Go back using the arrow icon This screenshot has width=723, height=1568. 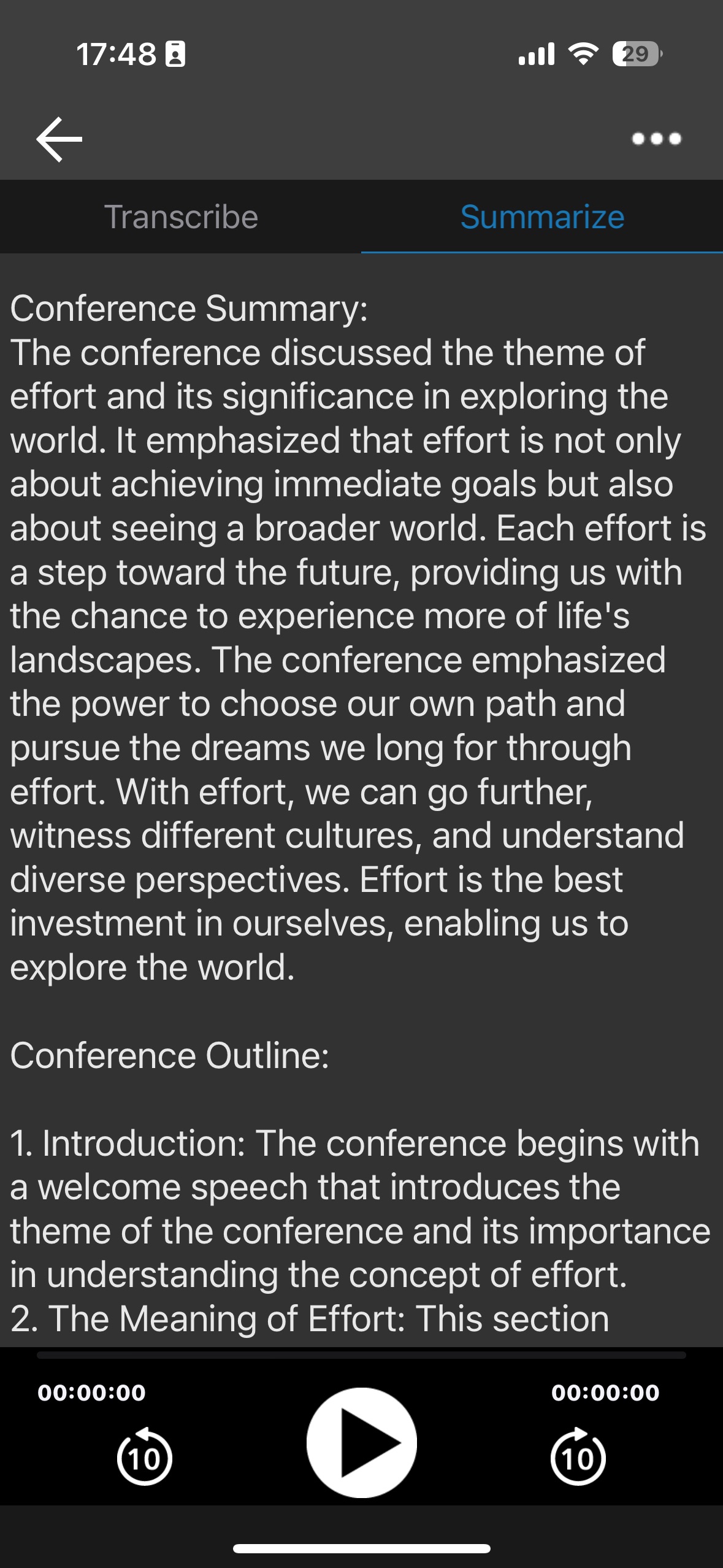point(59,139)
